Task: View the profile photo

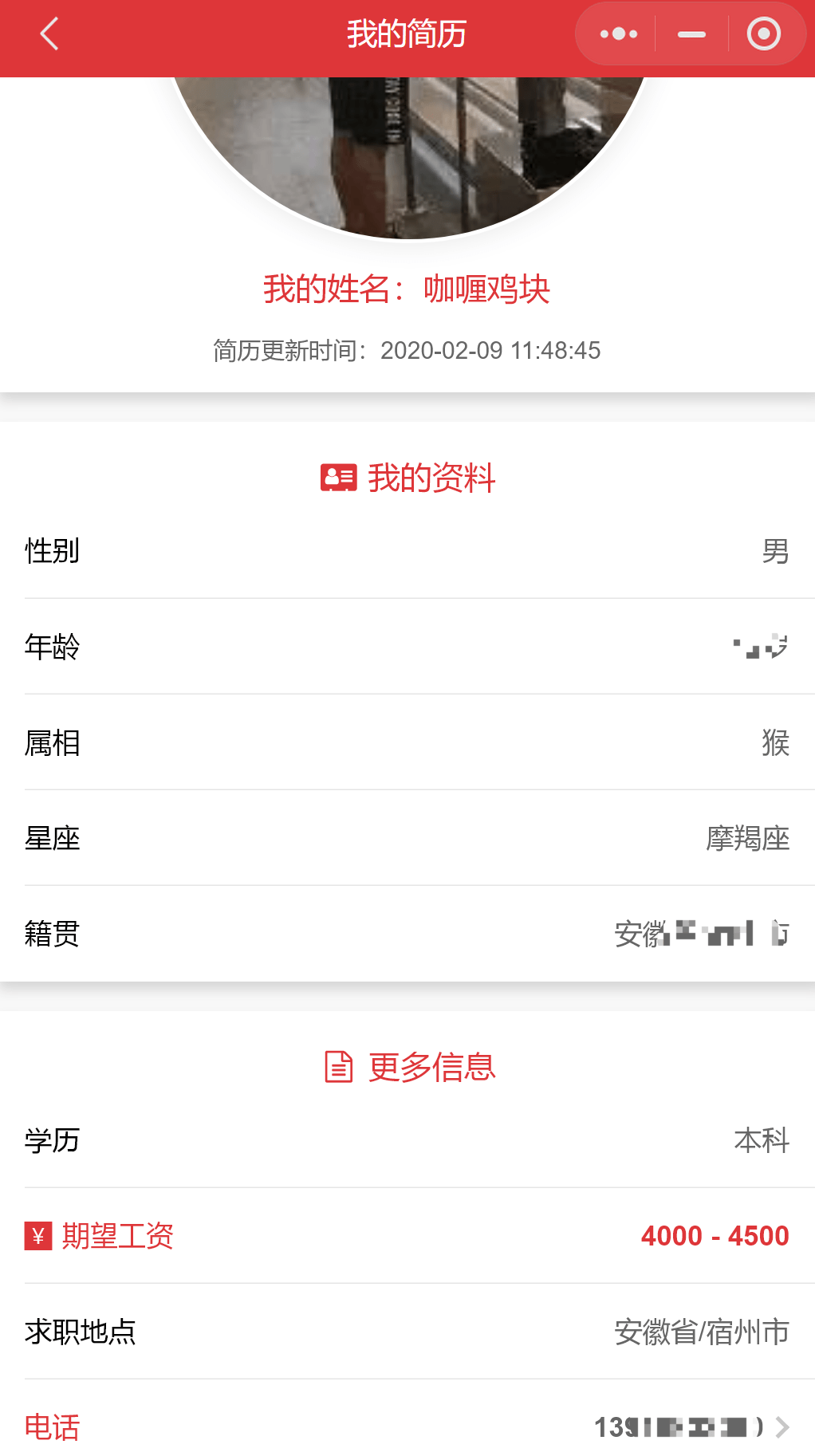Action: pos(407,152)
